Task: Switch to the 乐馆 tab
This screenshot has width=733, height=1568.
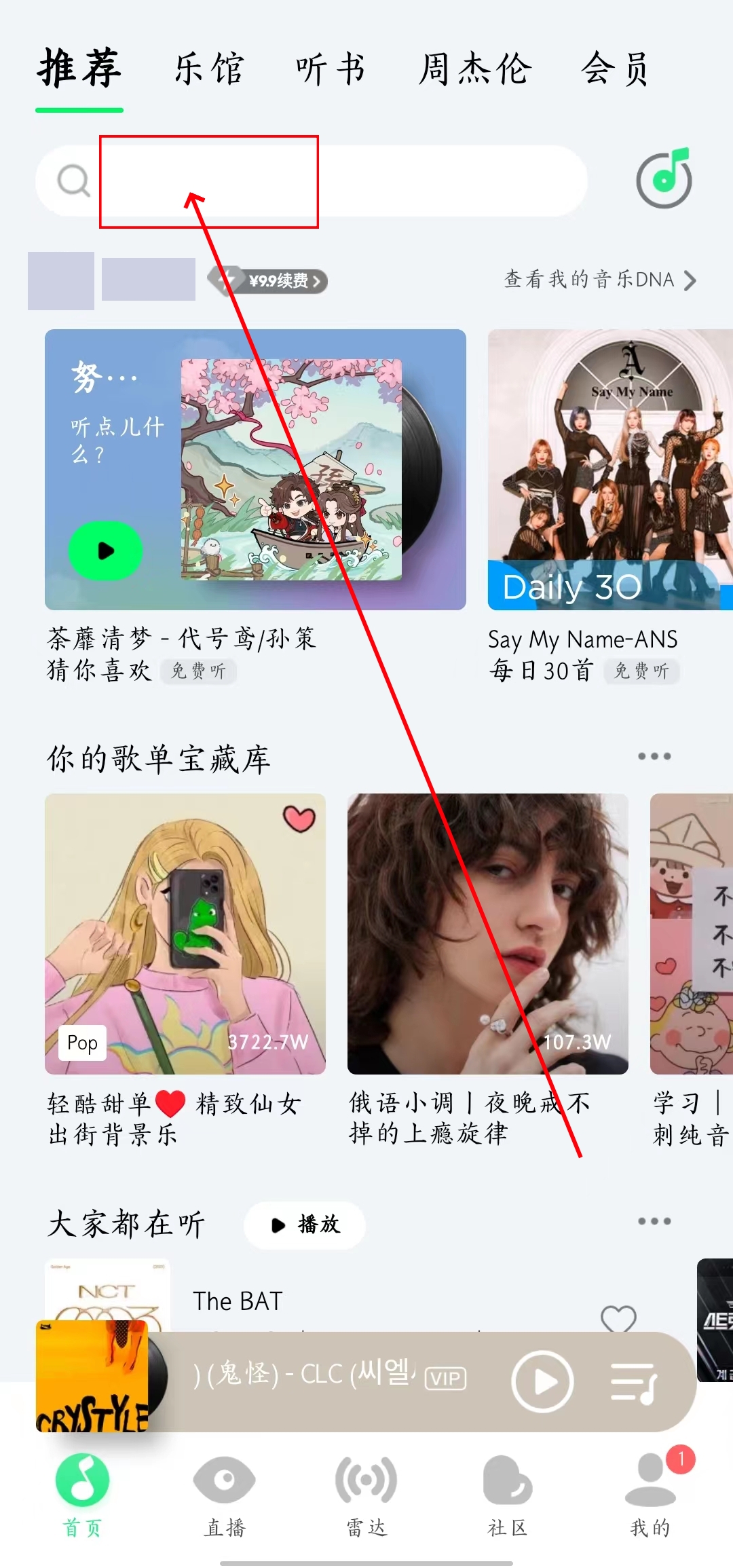Action: [x=208, y=69]
